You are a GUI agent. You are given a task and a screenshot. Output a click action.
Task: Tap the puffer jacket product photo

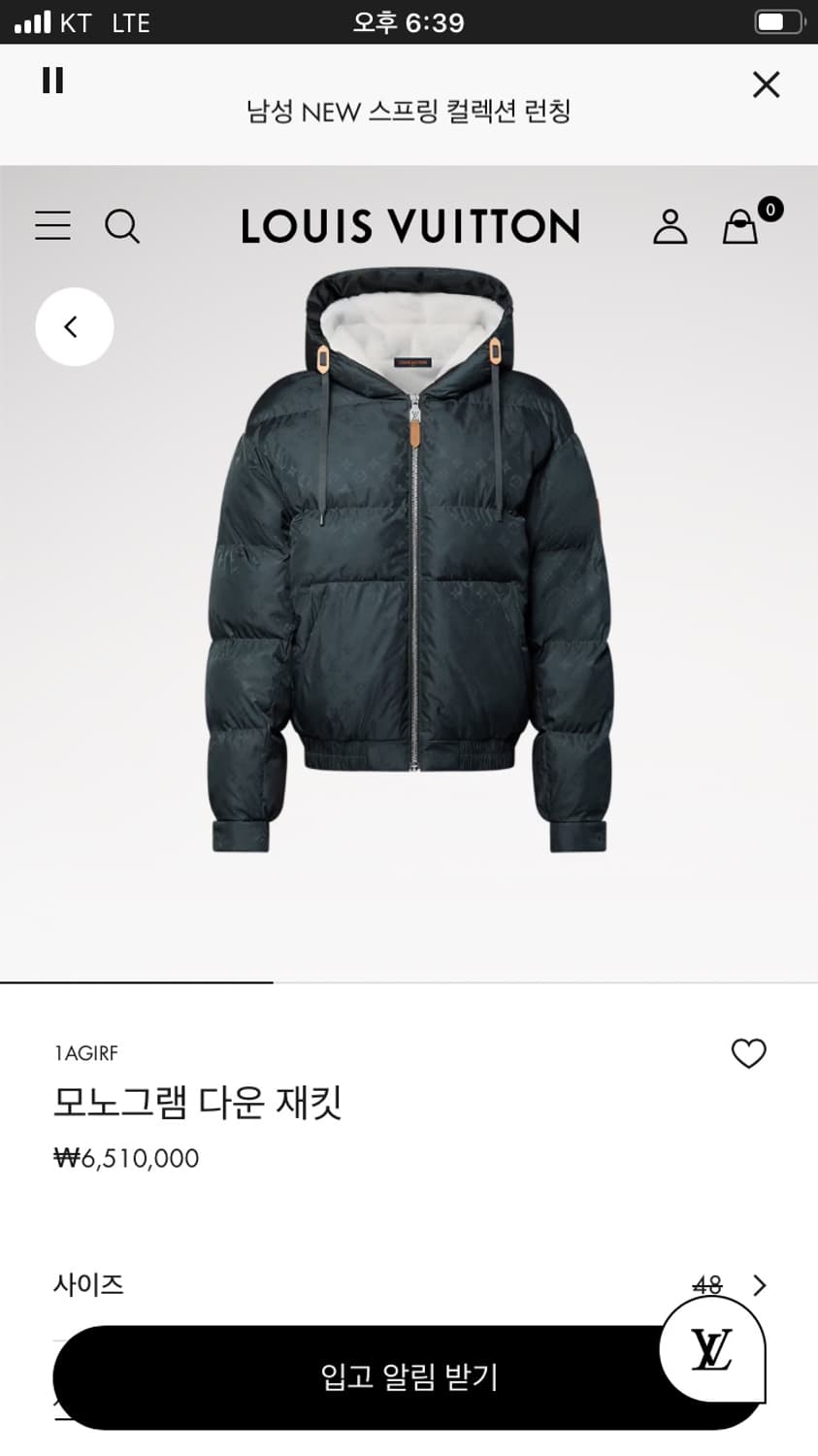tap(409, 582)
